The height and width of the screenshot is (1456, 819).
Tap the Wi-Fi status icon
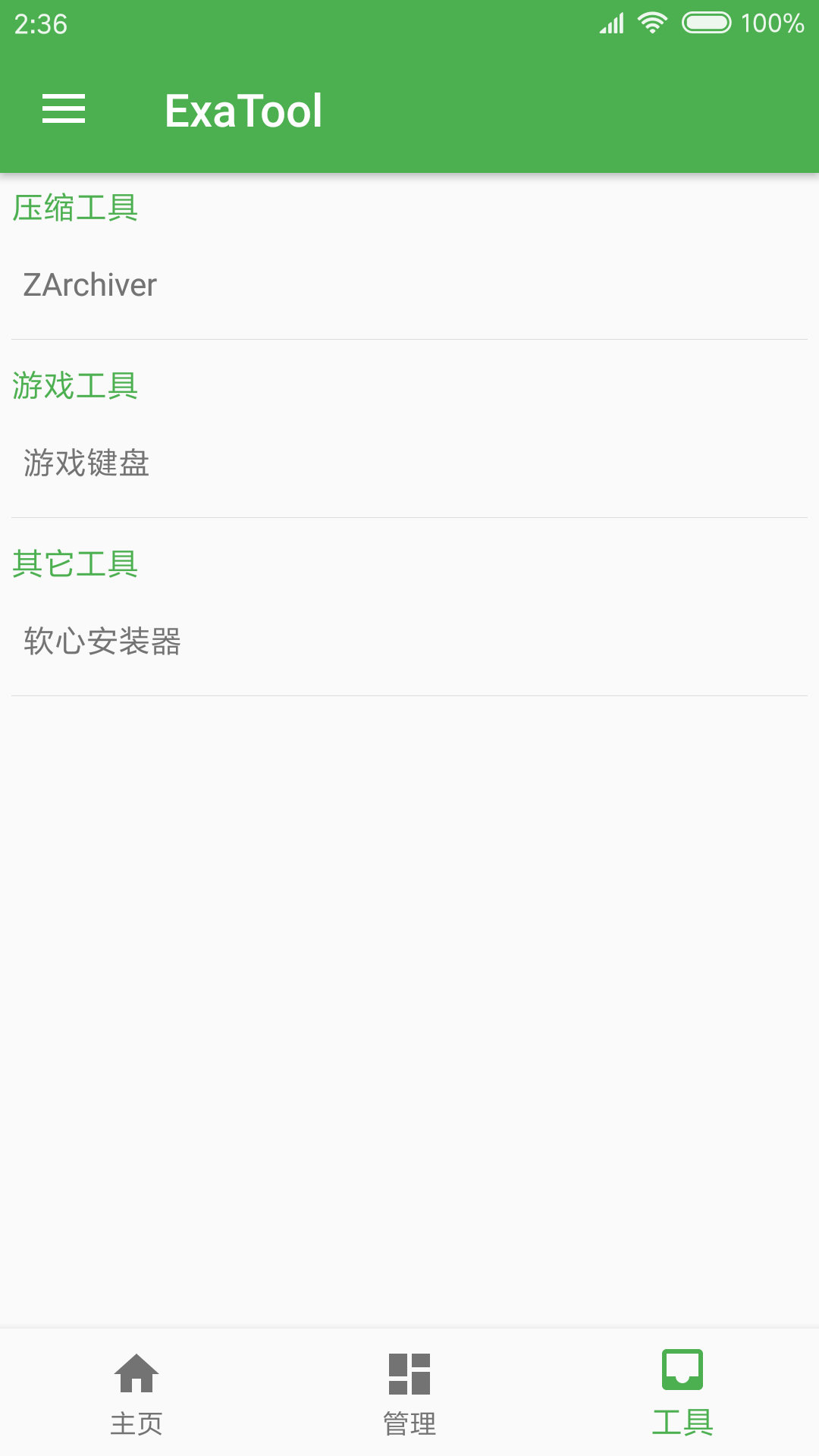click(x=654, y=23)
